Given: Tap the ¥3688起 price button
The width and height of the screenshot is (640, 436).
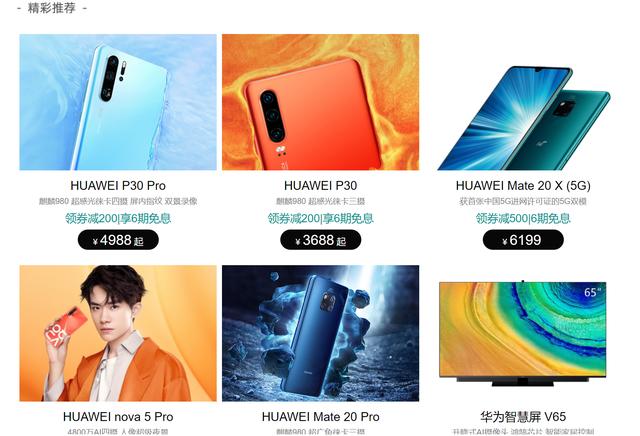Looking at the screenshot, I should tap(320, 240).
